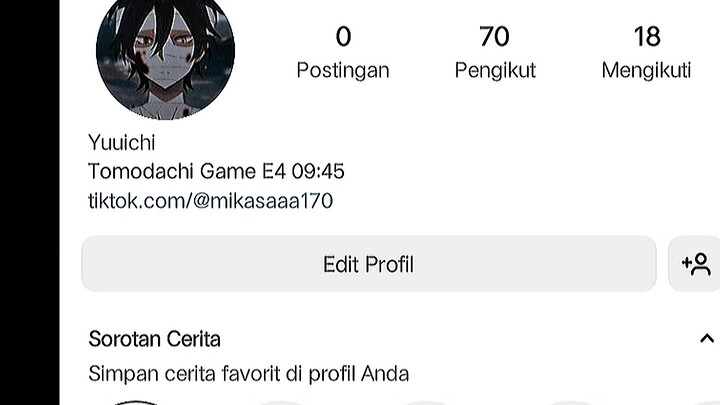Screen dimensions: 720x405
Task: Collapse the Sorotan Cerita section
Action: pyautogui.click(x=707, y=339)
